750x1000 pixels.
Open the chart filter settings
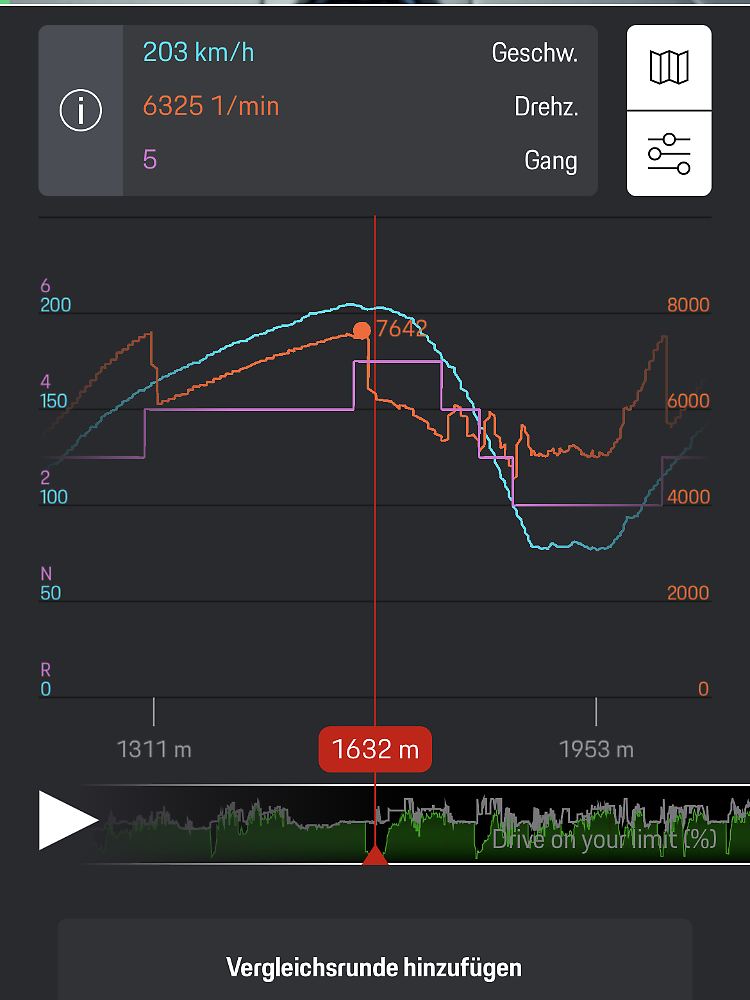click(669, 153)
